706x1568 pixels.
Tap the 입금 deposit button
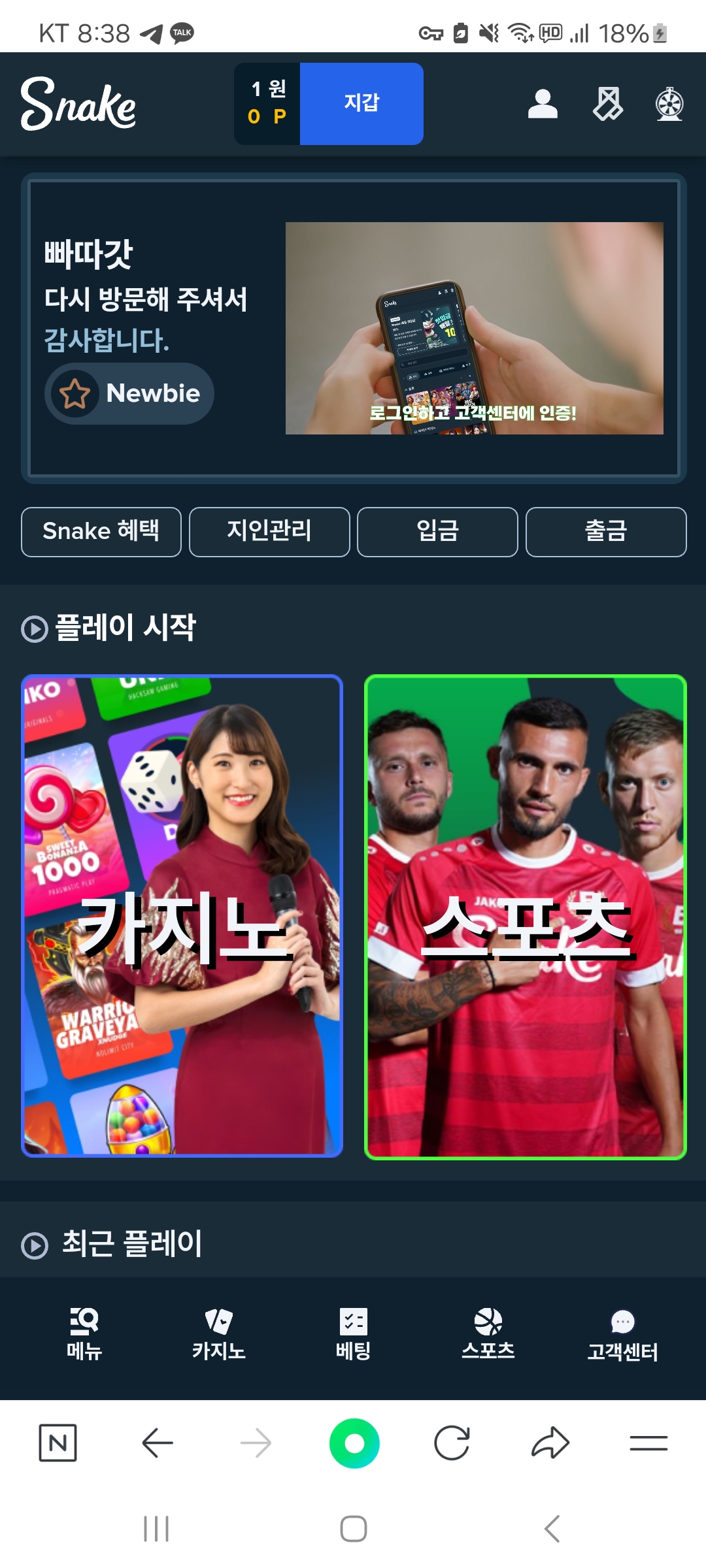tap(437, 532)
